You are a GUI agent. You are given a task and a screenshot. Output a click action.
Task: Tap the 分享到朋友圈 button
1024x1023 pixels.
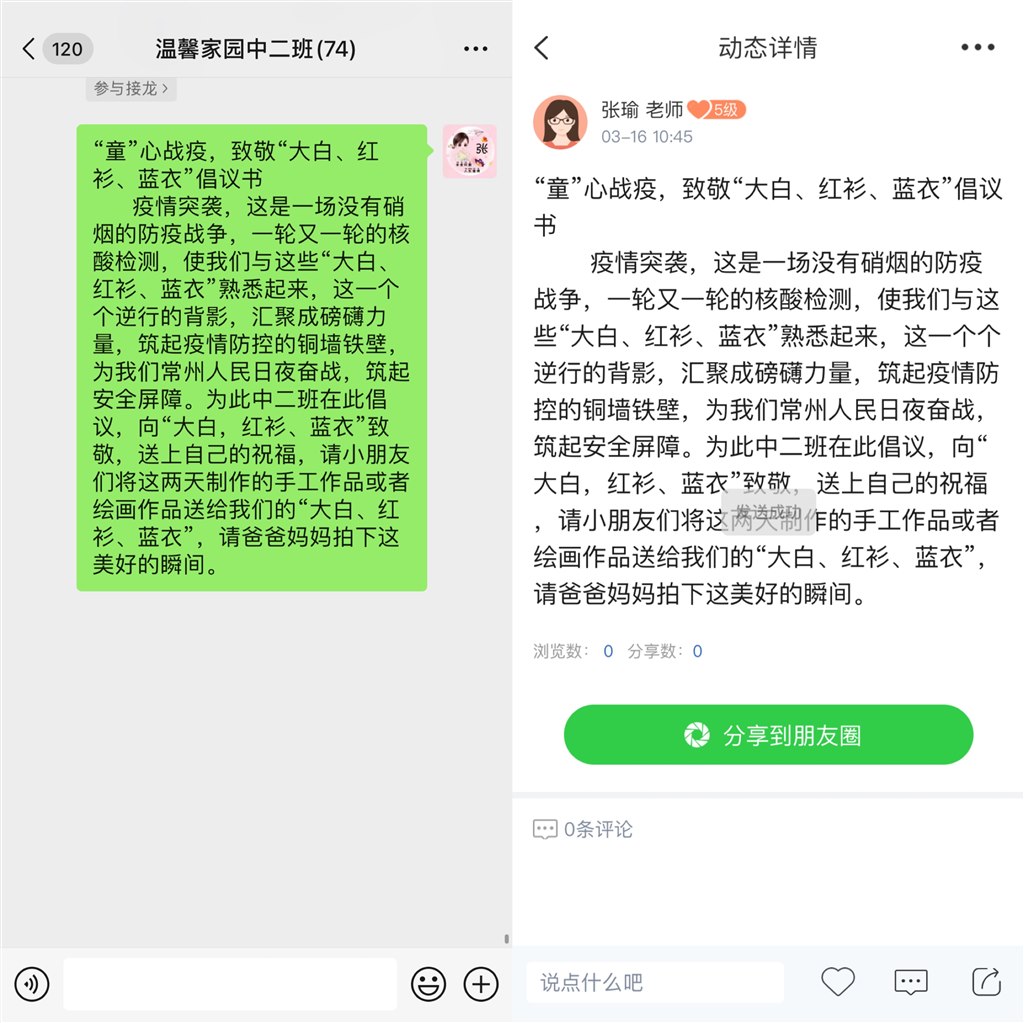pyautogui.click(x=768, y=735)
